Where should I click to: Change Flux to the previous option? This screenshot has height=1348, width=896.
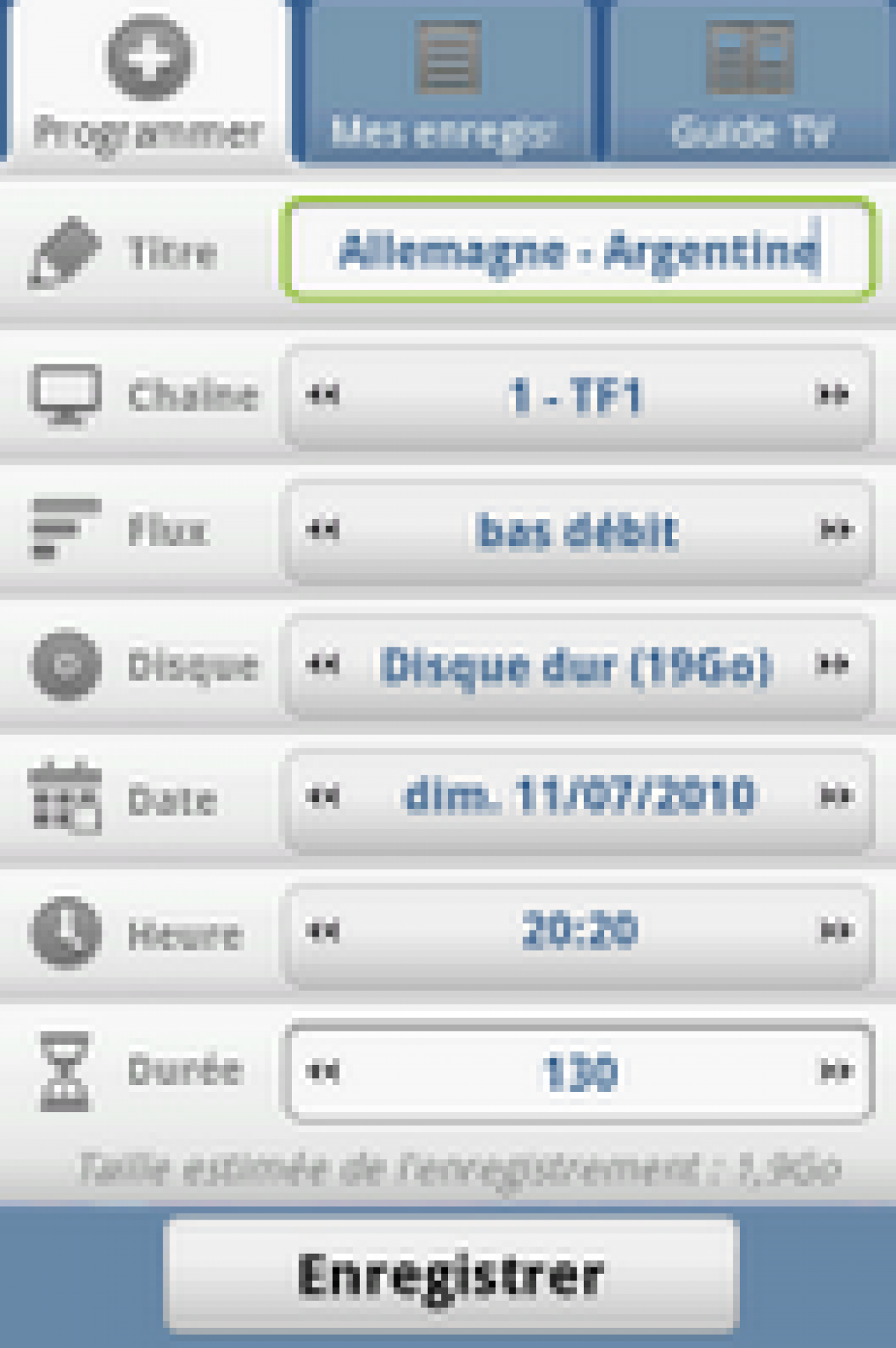pyautogui.click(x=323, y=530)
